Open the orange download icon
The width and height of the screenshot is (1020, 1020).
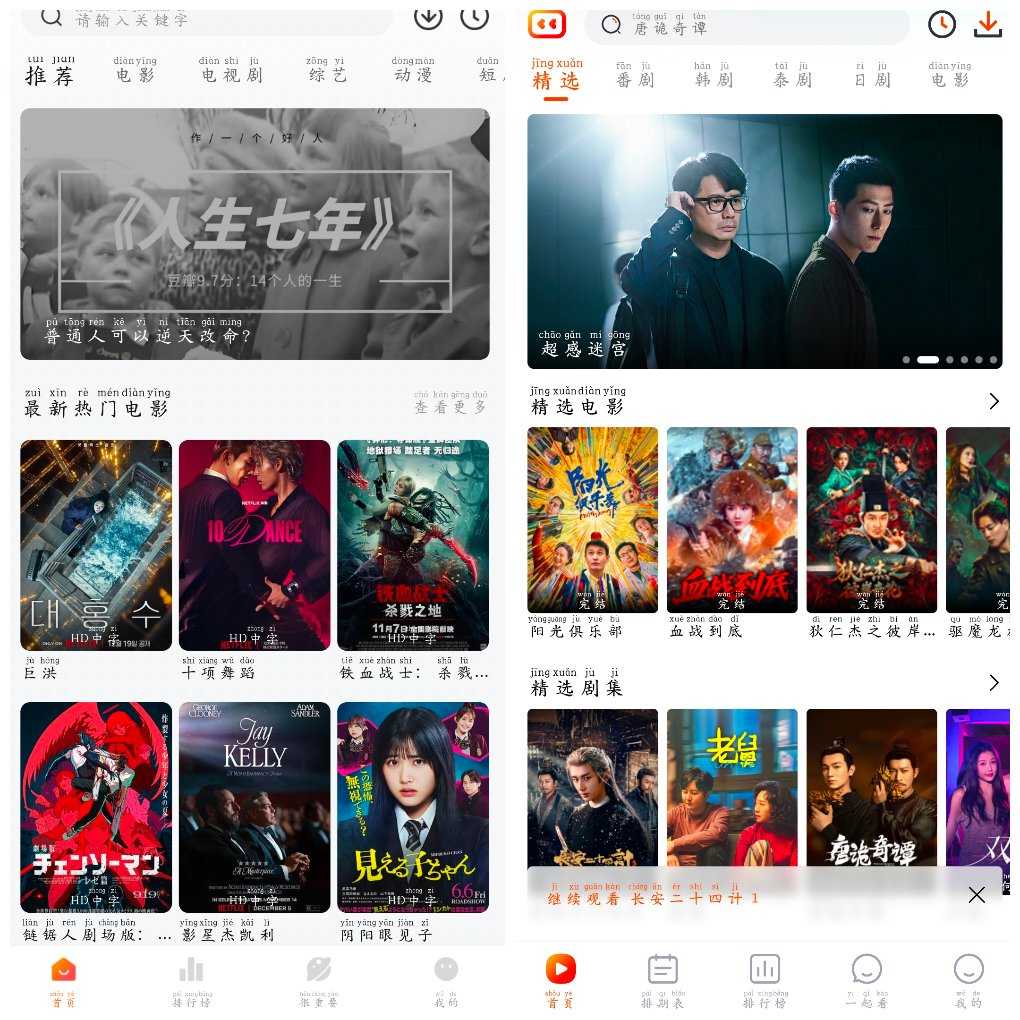click(987, 24)
